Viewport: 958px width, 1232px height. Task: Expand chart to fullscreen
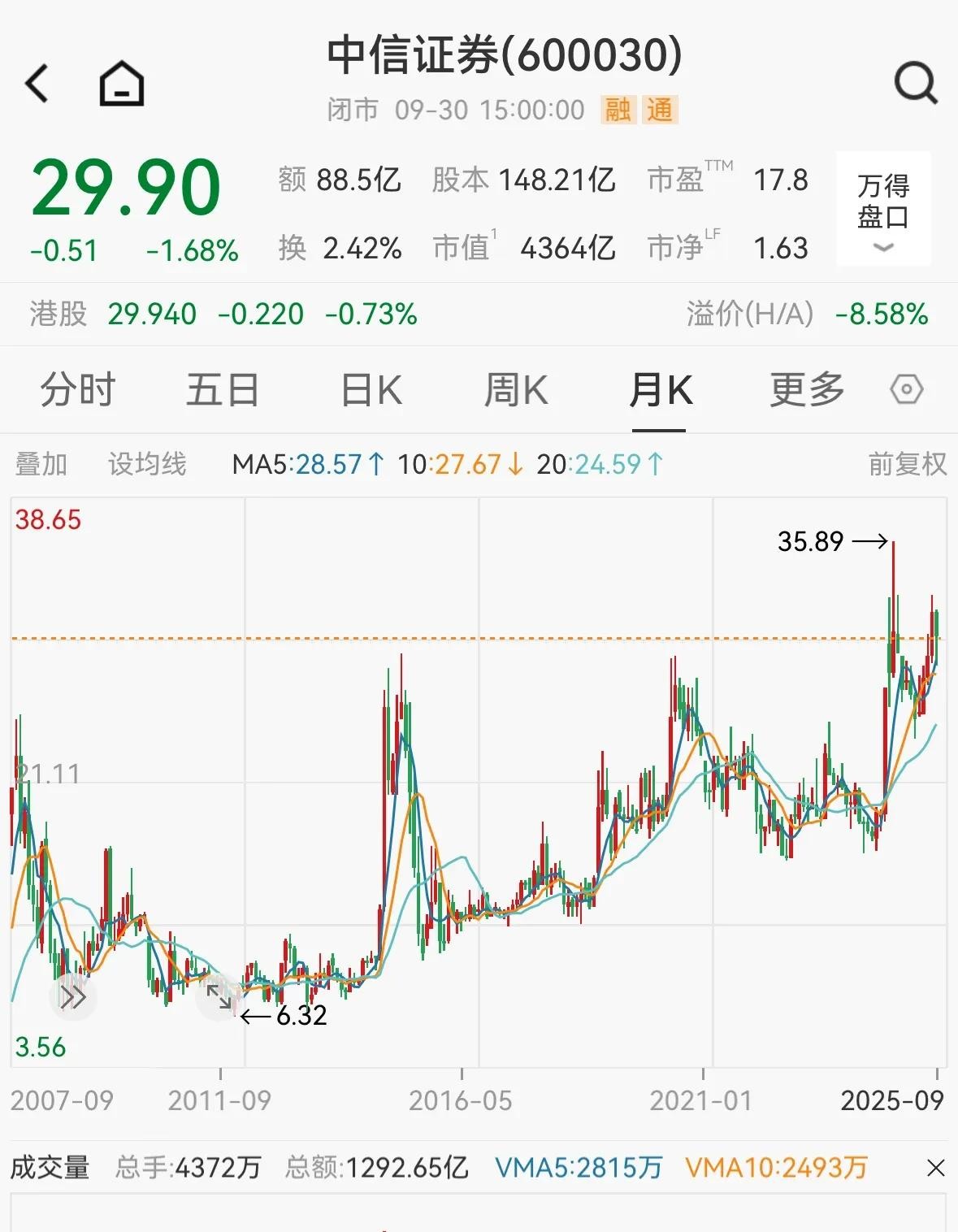click(219, 997)
